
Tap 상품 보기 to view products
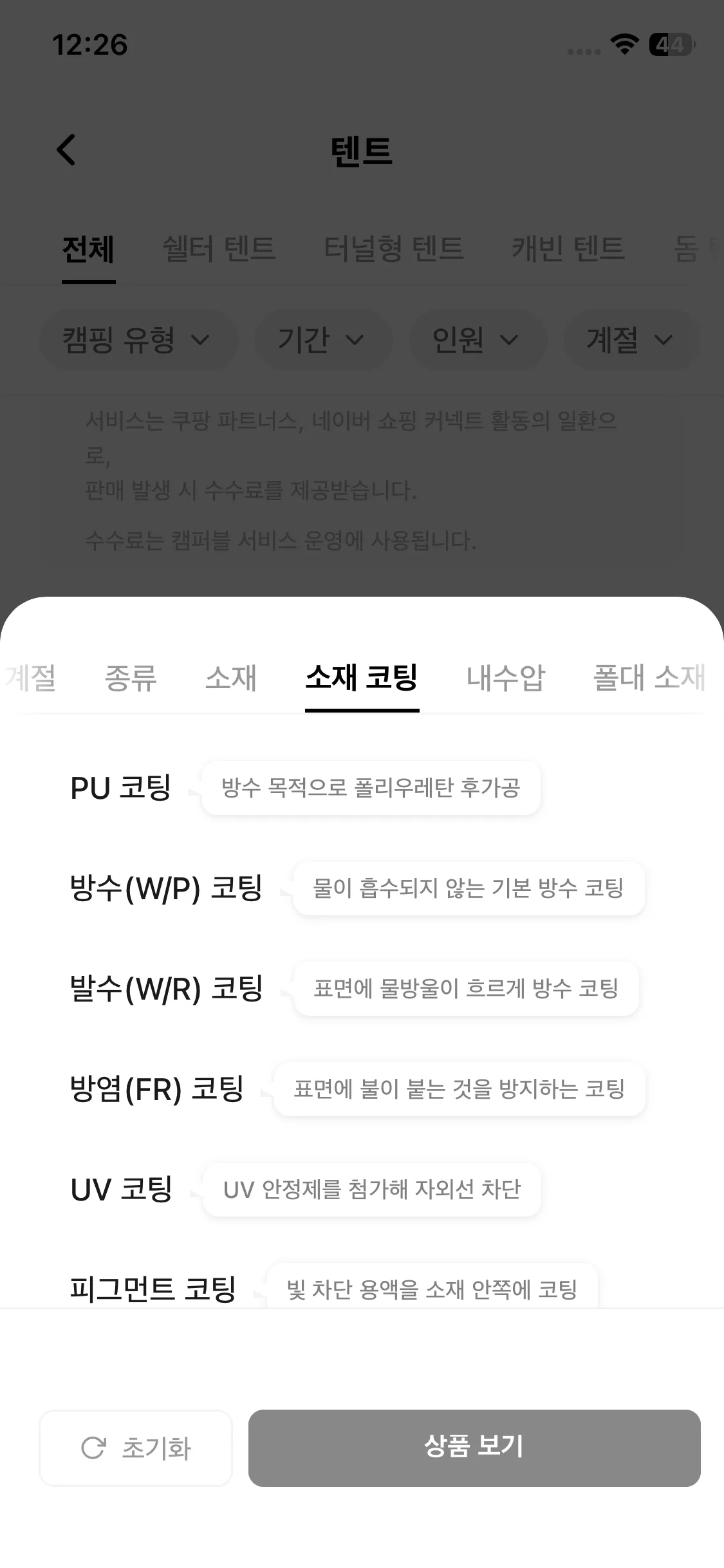pos(474,1448)
